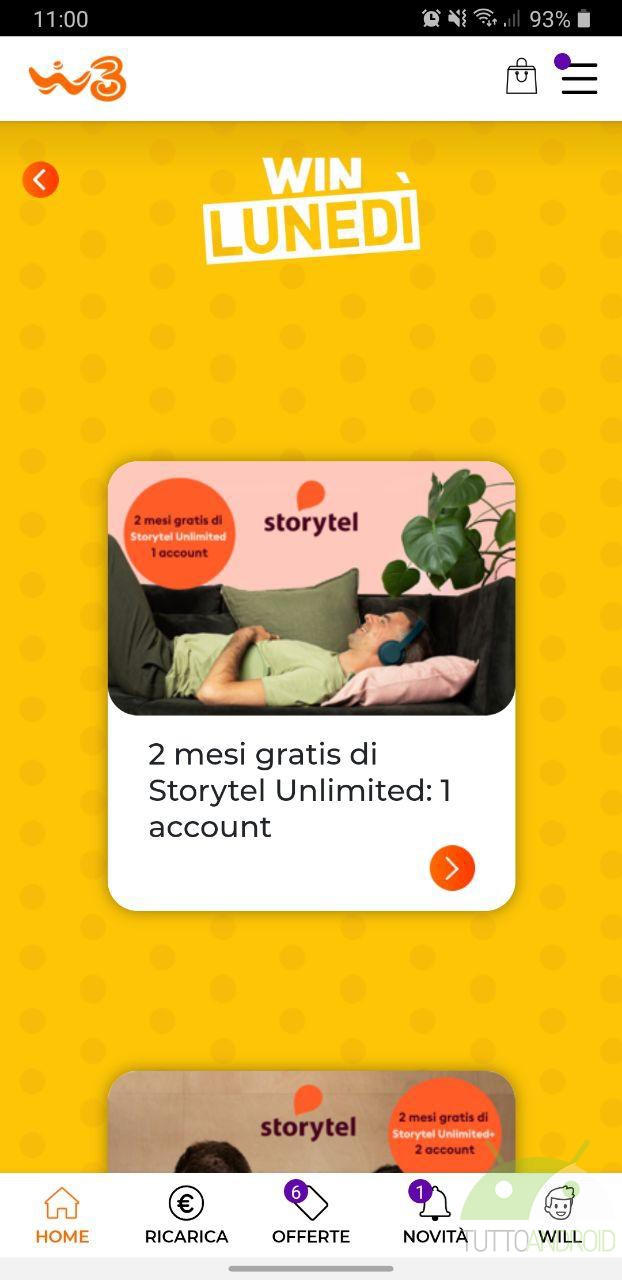
Task: Go back with the orange arrow
Action: coord(41,180)
